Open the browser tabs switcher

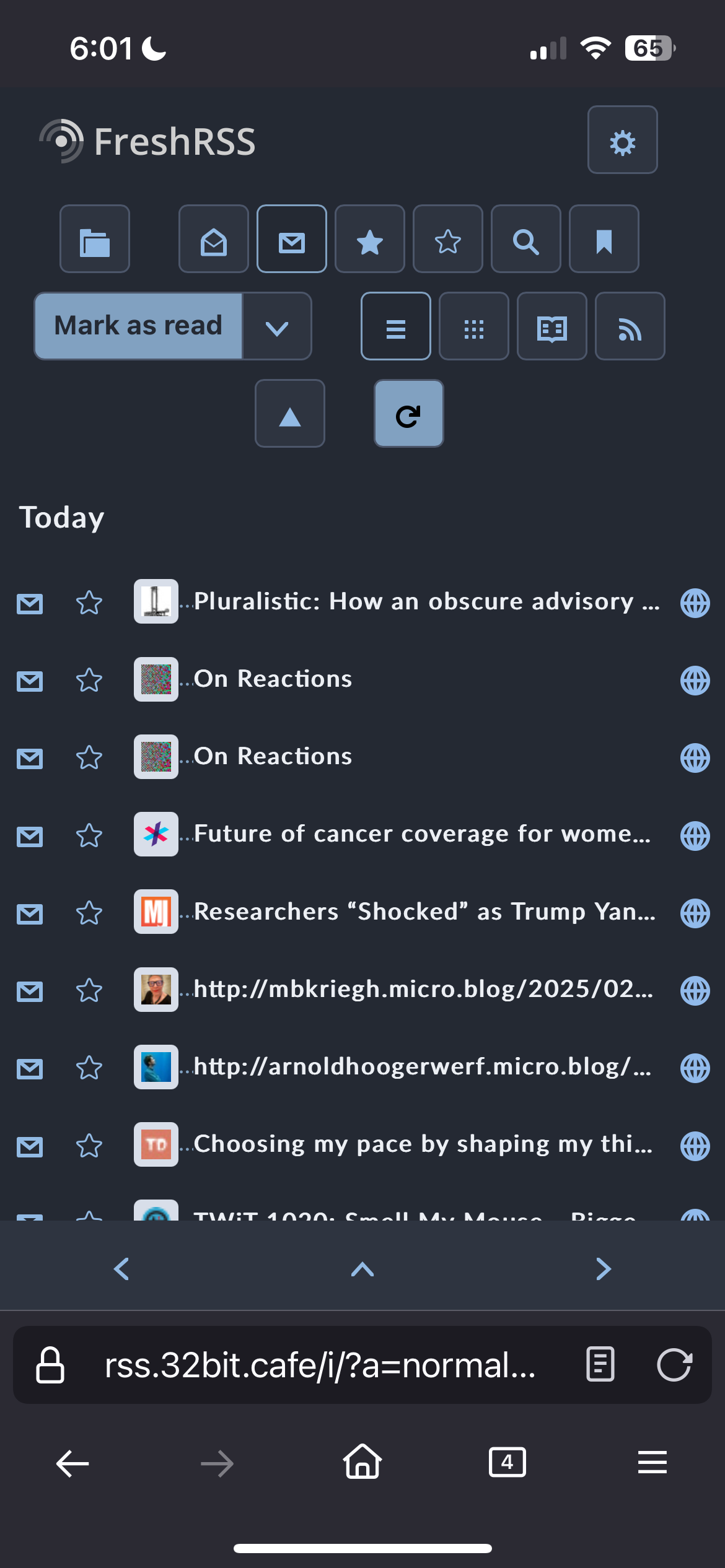click(x=507, y=1463)
